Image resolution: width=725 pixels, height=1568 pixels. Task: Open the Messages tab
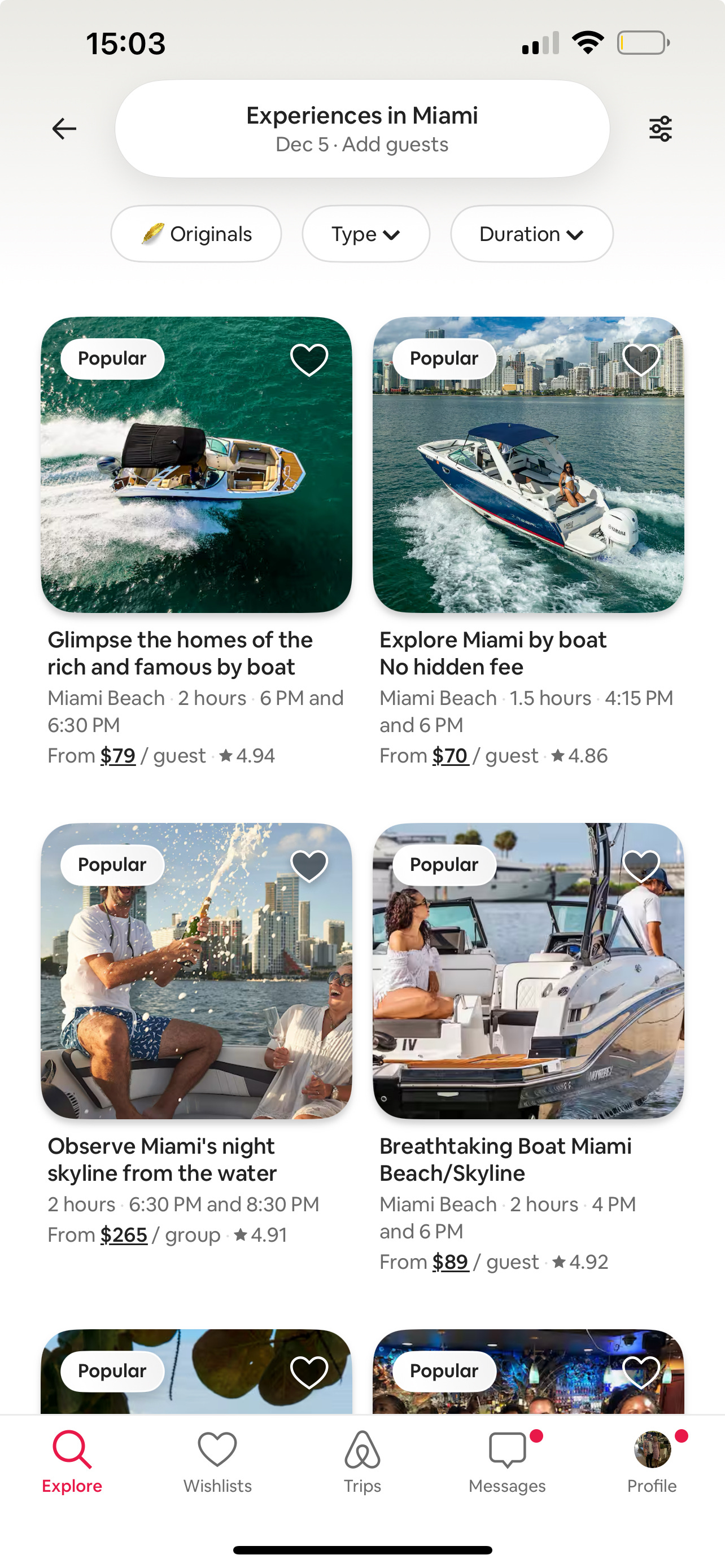507,1462
